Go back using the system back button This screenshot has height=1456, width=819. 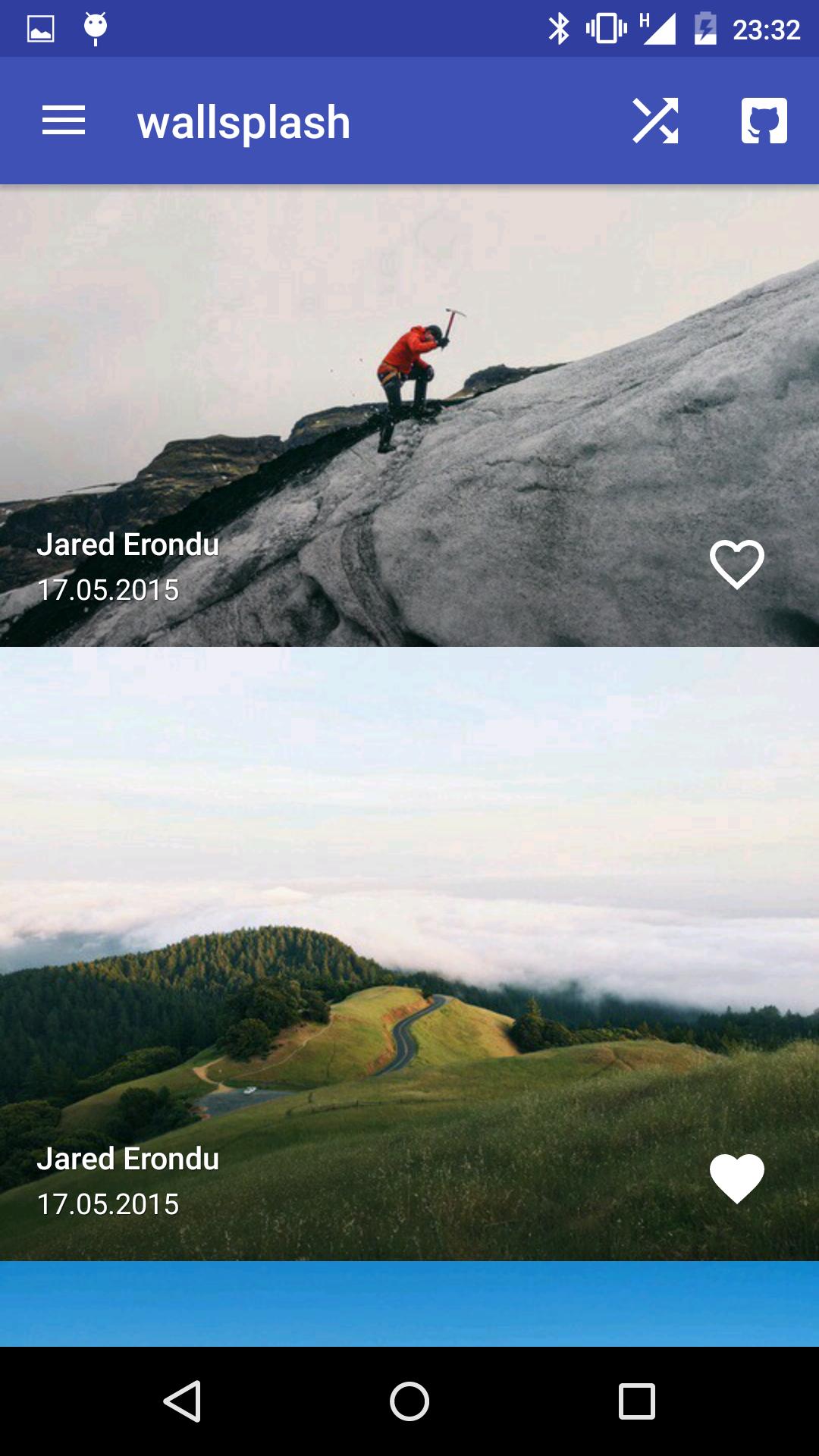[182, 1401]
